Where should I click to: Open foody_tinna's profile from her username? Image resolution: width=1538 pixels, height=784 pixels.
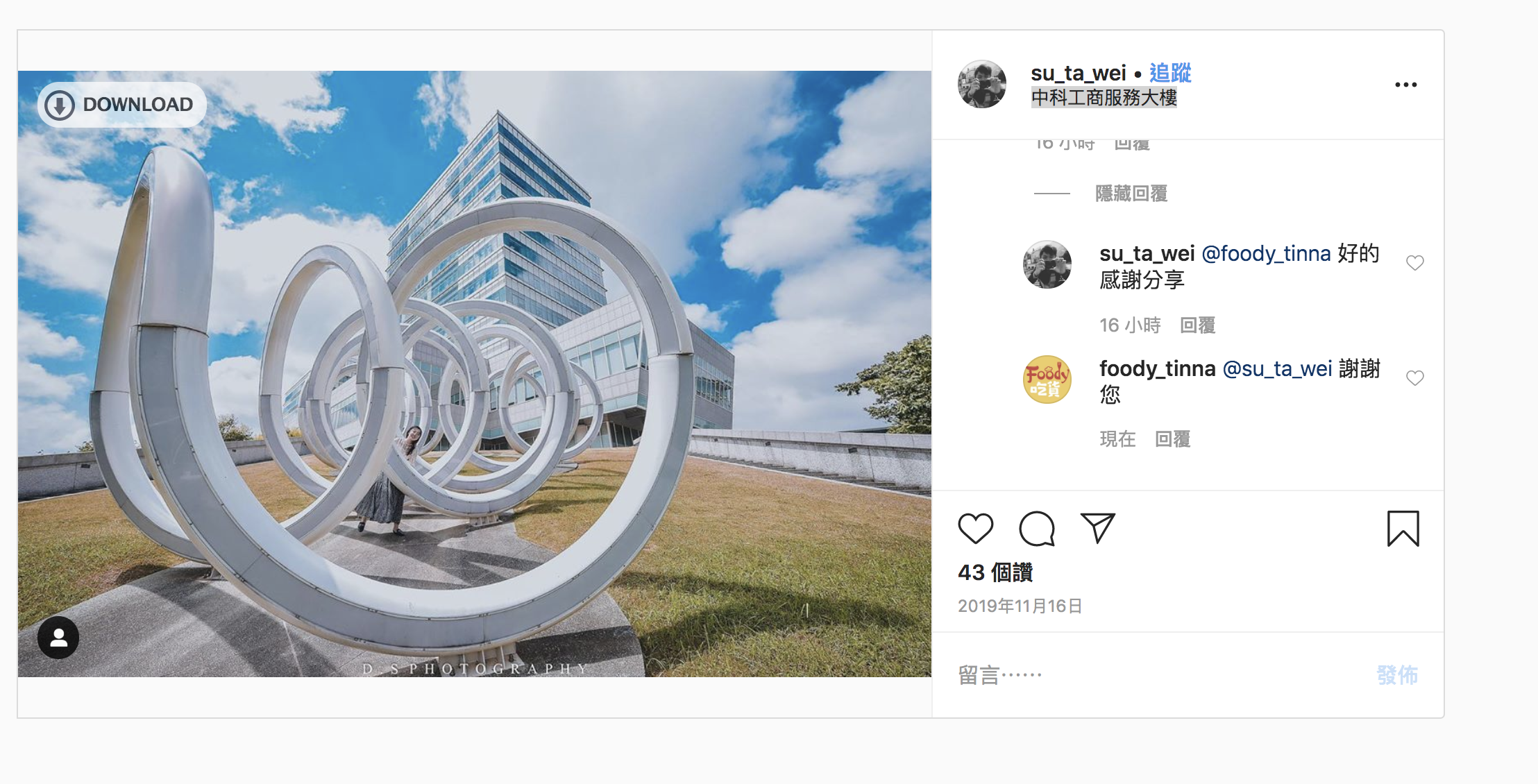[1157, 368]
